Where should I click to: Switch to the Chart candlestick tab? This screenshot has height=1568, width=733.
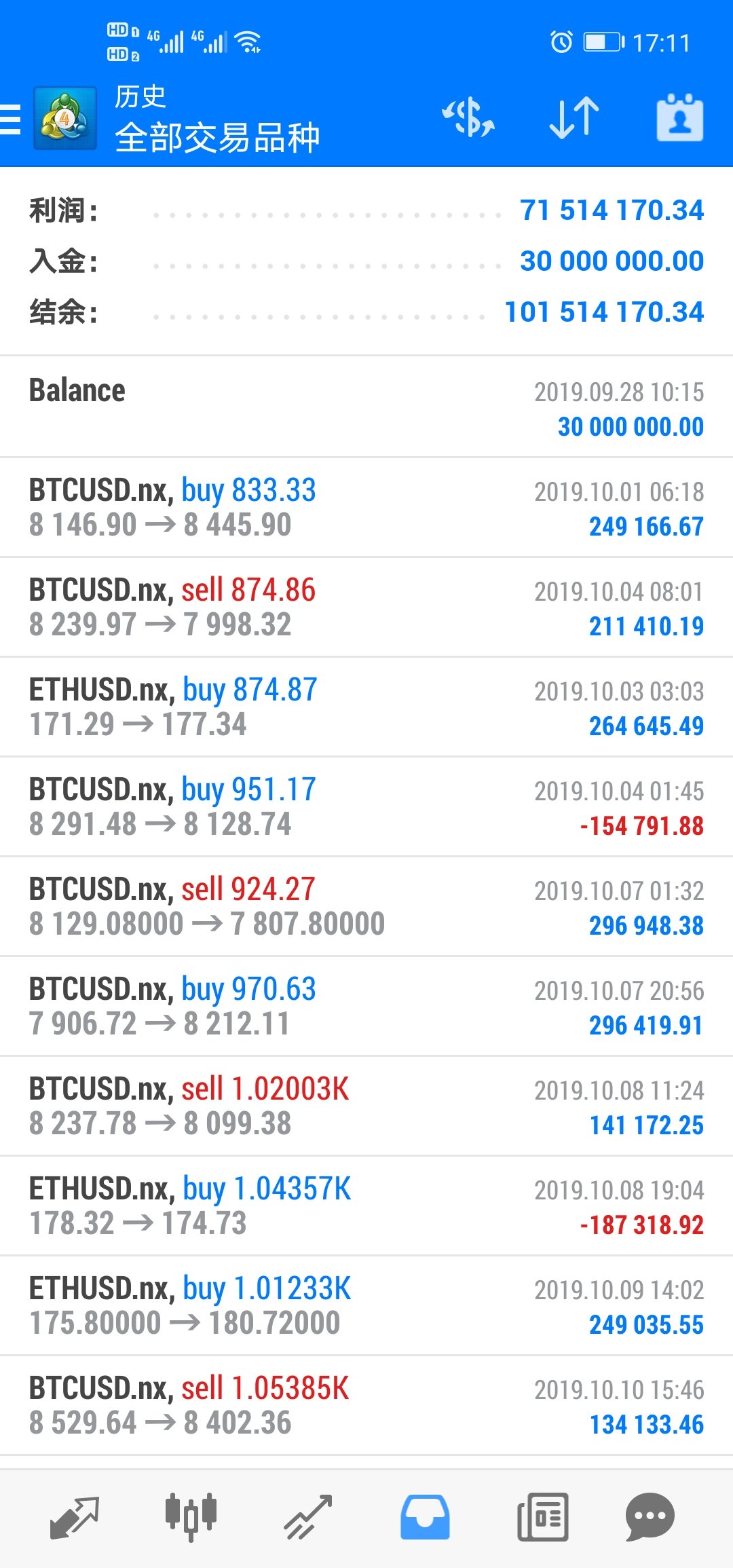click(x=191, y=1518)
